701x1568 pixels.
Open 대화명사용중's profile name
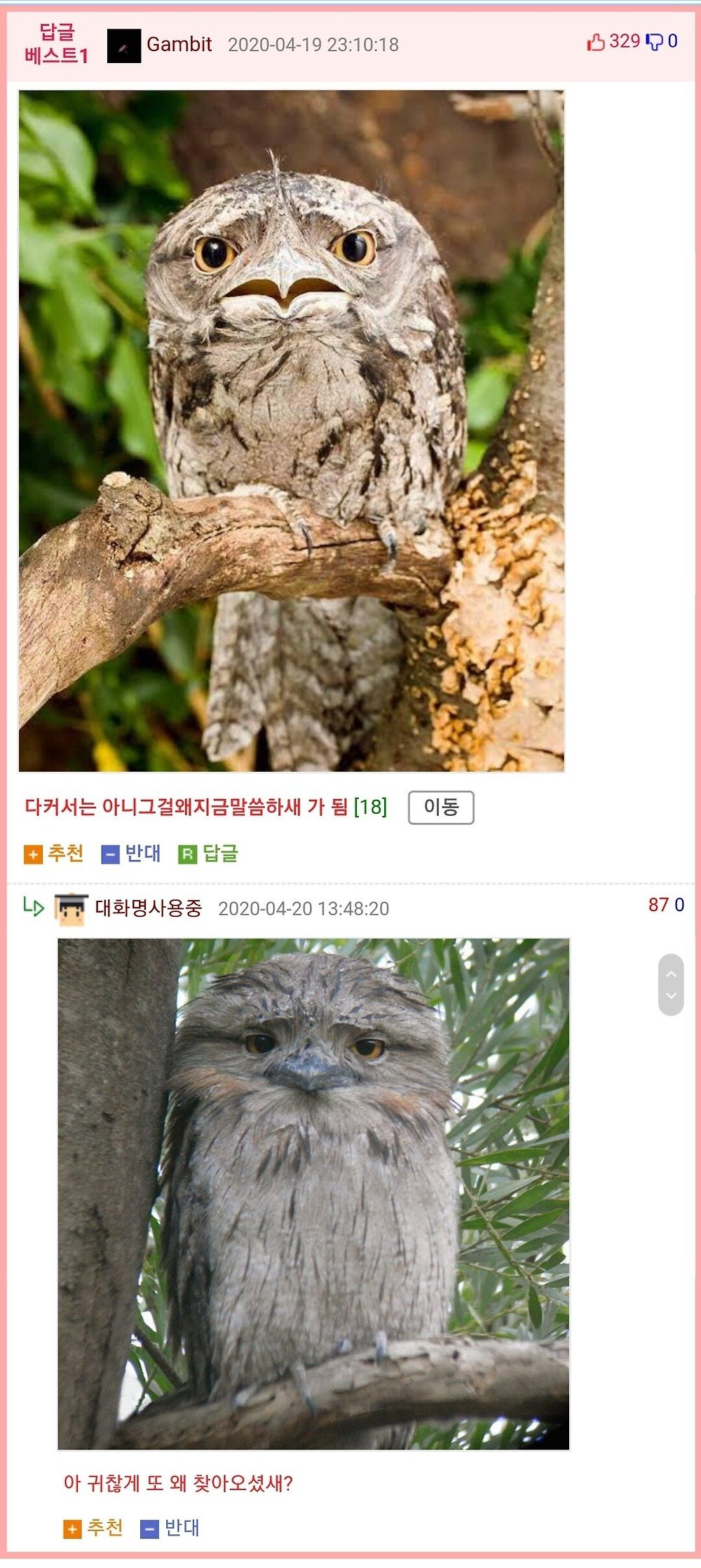click(149, 908)
